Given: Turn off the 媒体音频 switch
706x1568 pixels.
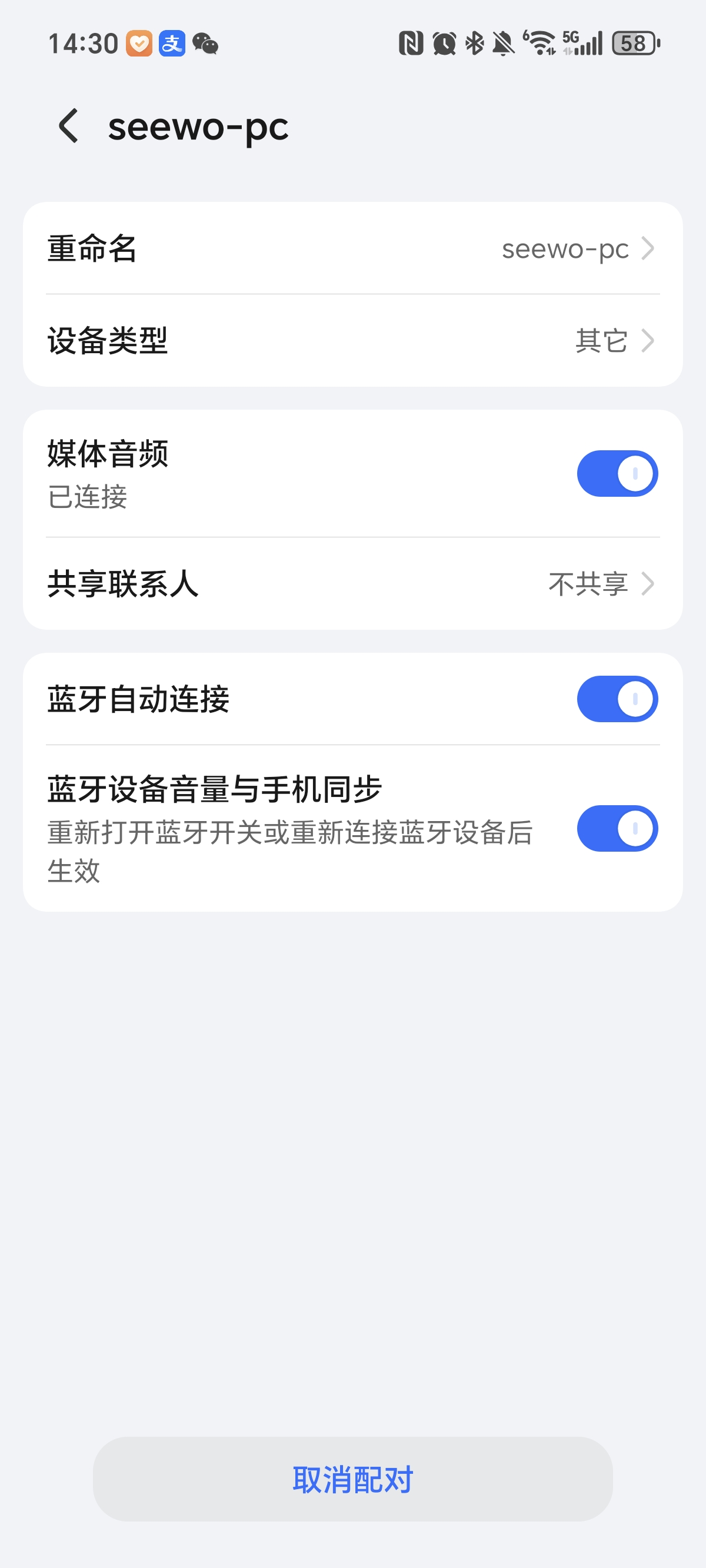Looking at the screenshot, I should (x=617, y=474).
